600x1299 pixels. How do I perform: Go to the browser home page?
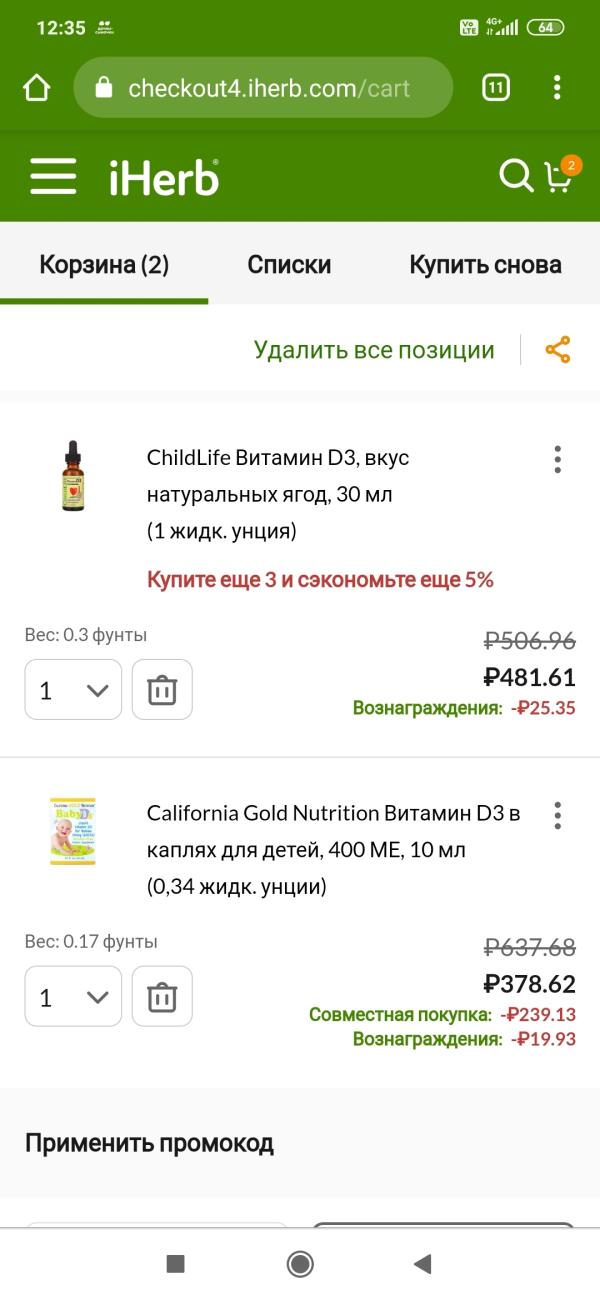37,88
